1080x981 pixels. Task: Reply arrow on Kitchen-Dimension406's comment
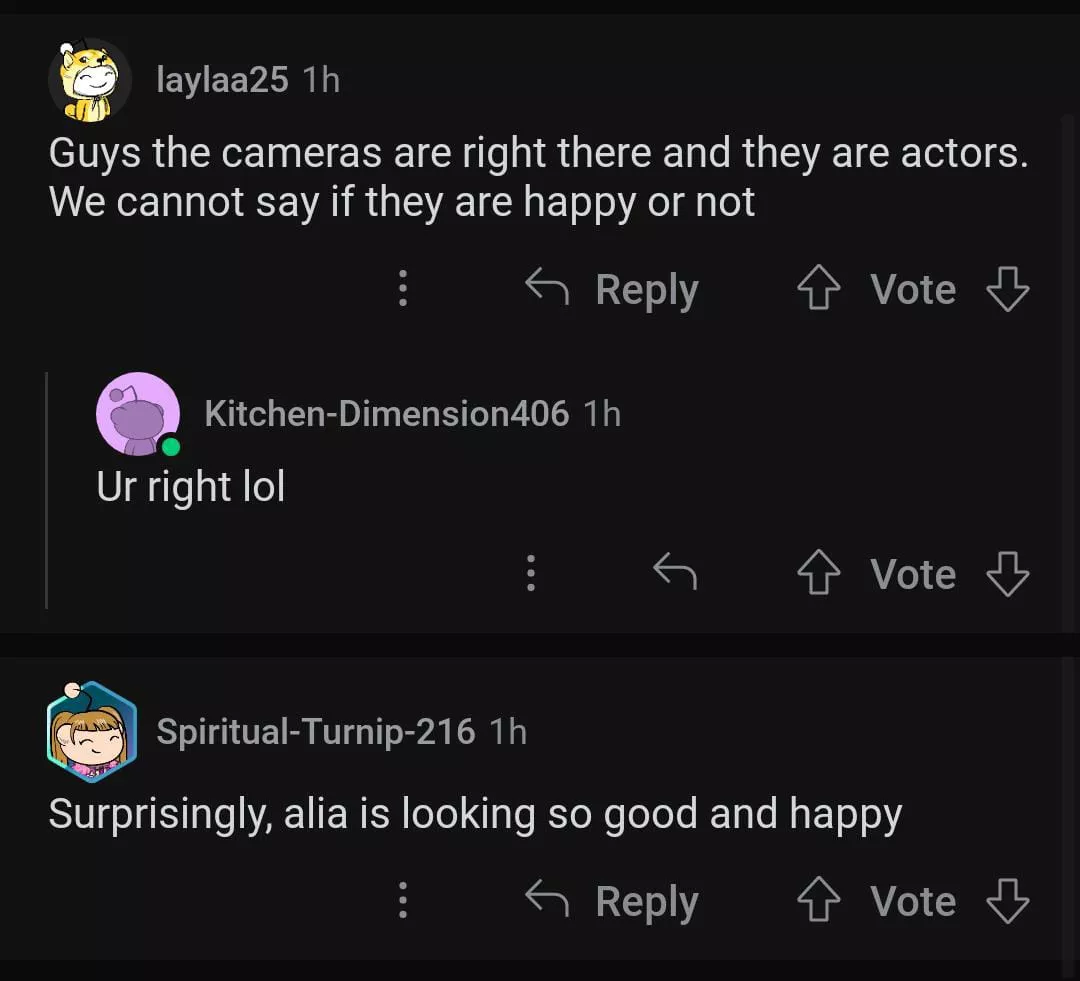[675, 573]
